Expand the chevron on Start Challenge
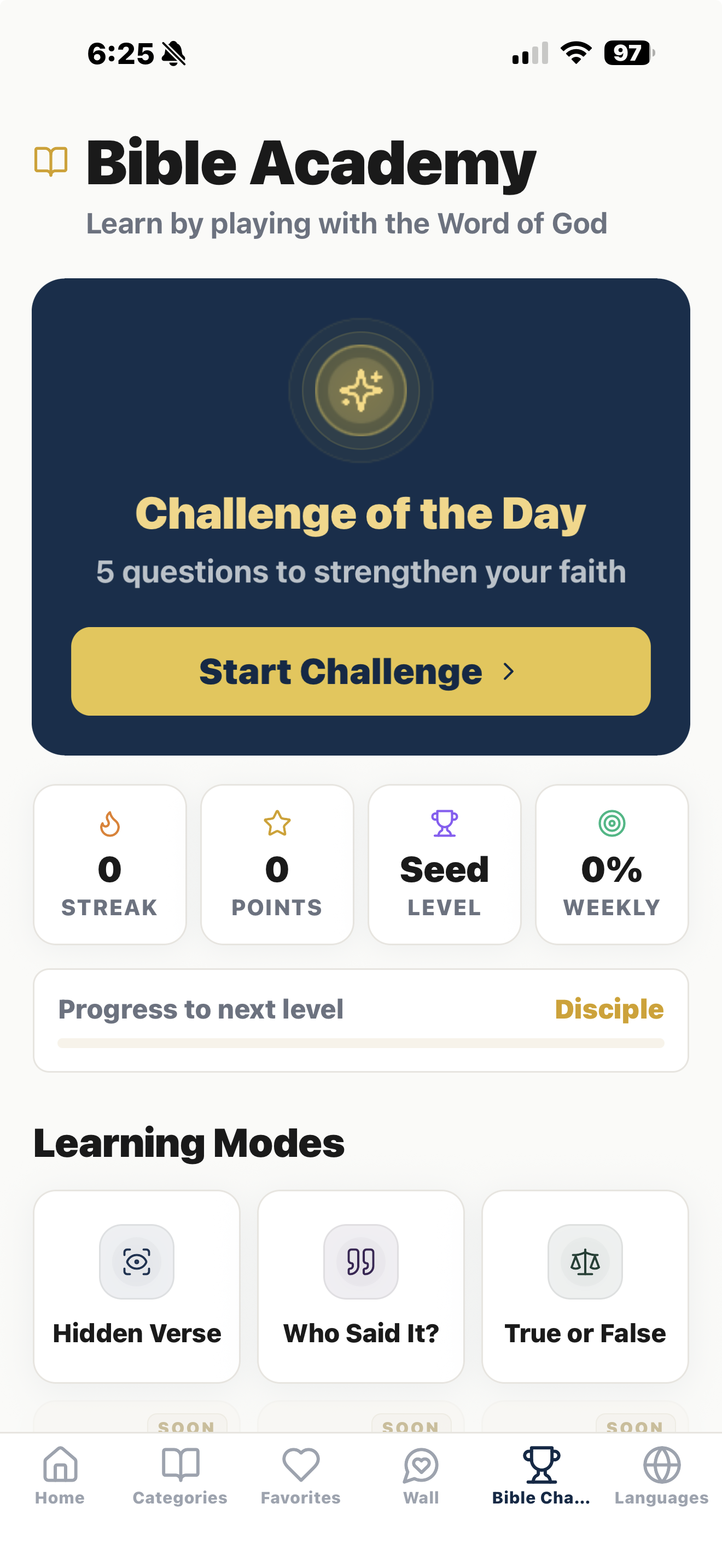The width and height of the screenshot is (722, 1568). (x=509, y=671)
